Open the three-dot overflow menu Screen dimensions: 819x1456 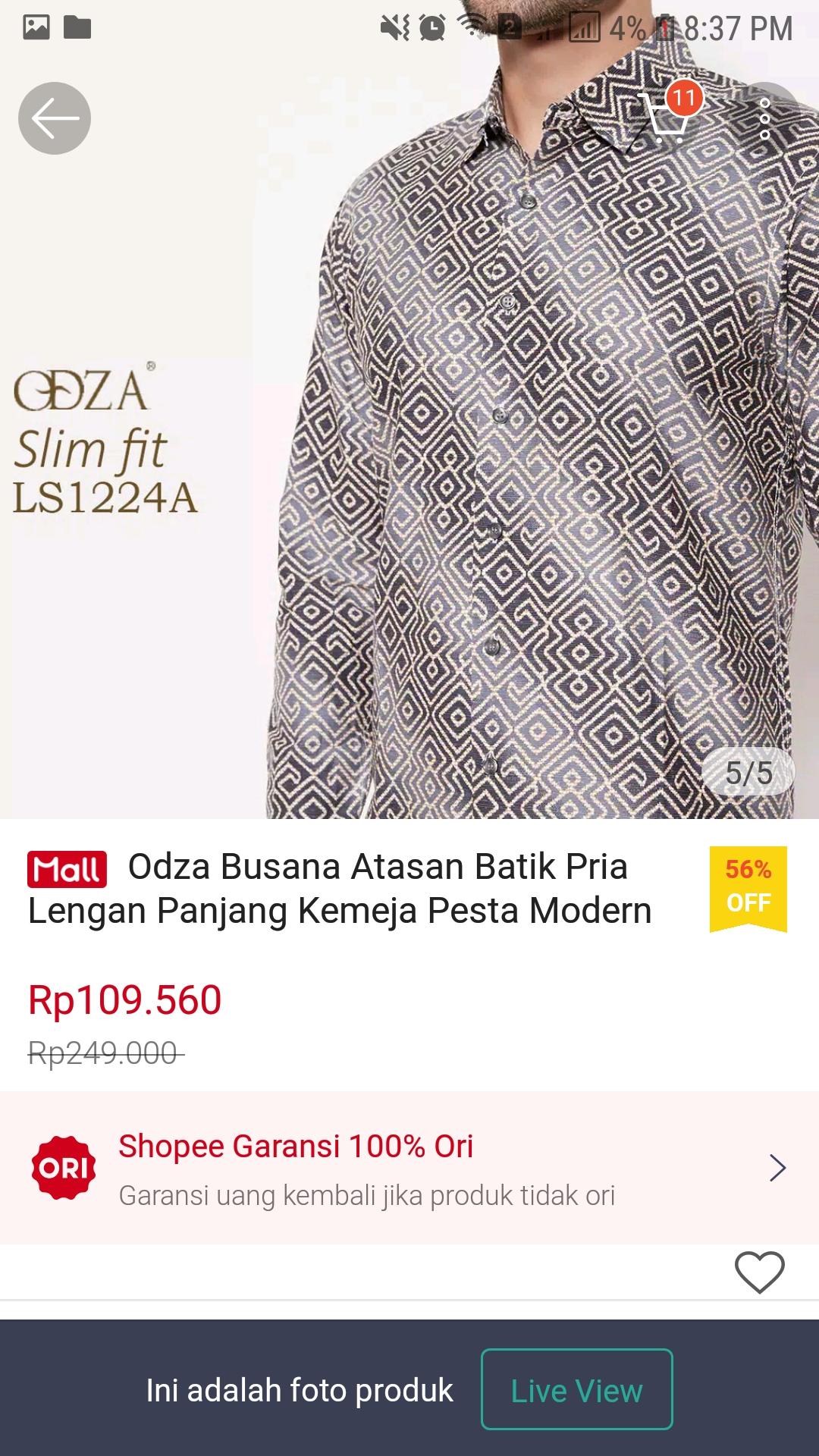click(766, 118)
